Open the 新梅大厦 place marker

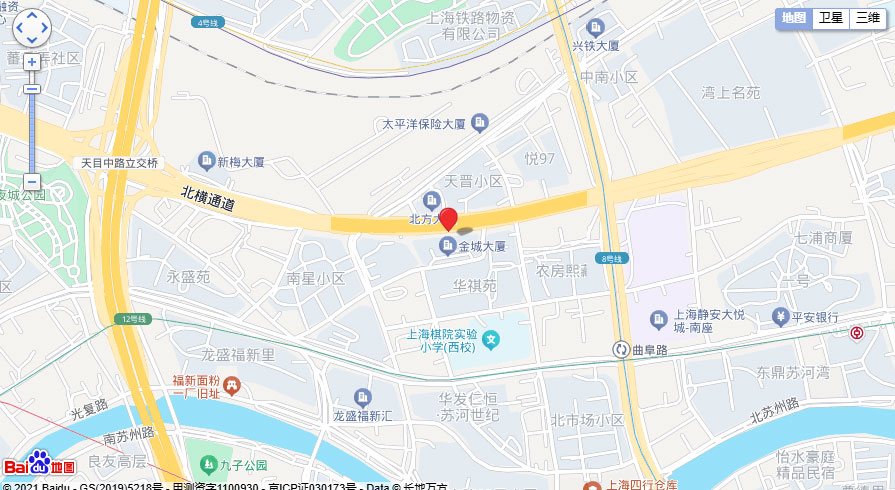point(207,160)
